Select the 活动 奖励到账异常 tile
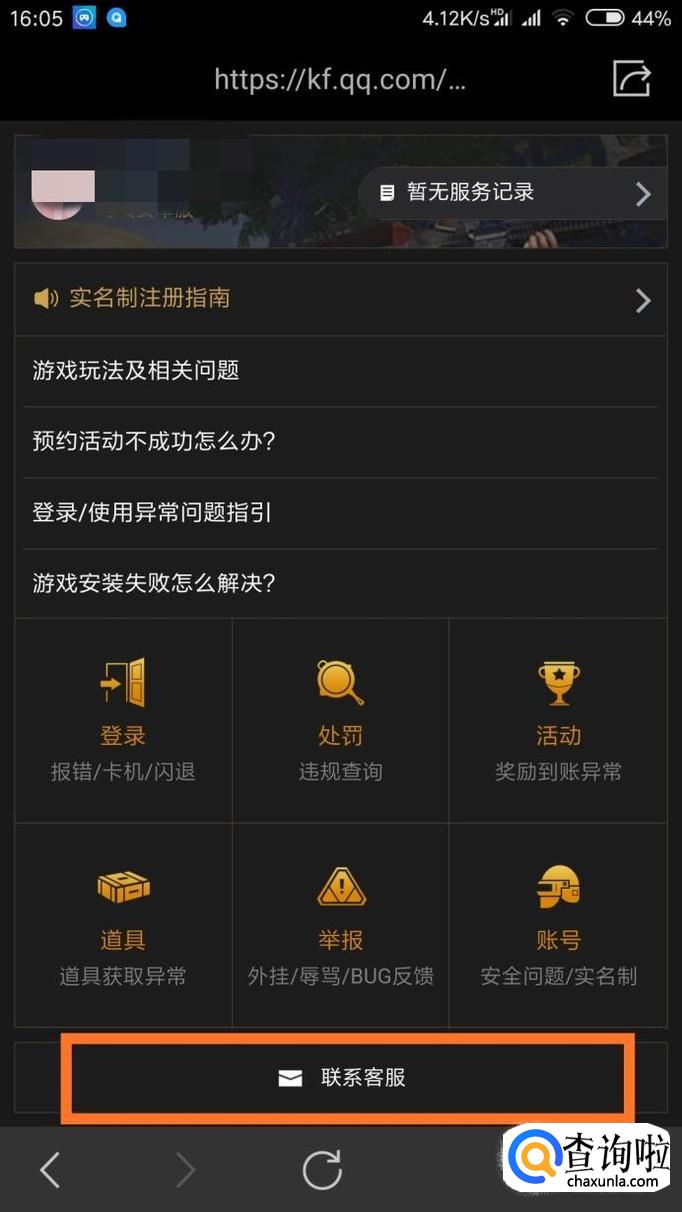 pos(558,719)
